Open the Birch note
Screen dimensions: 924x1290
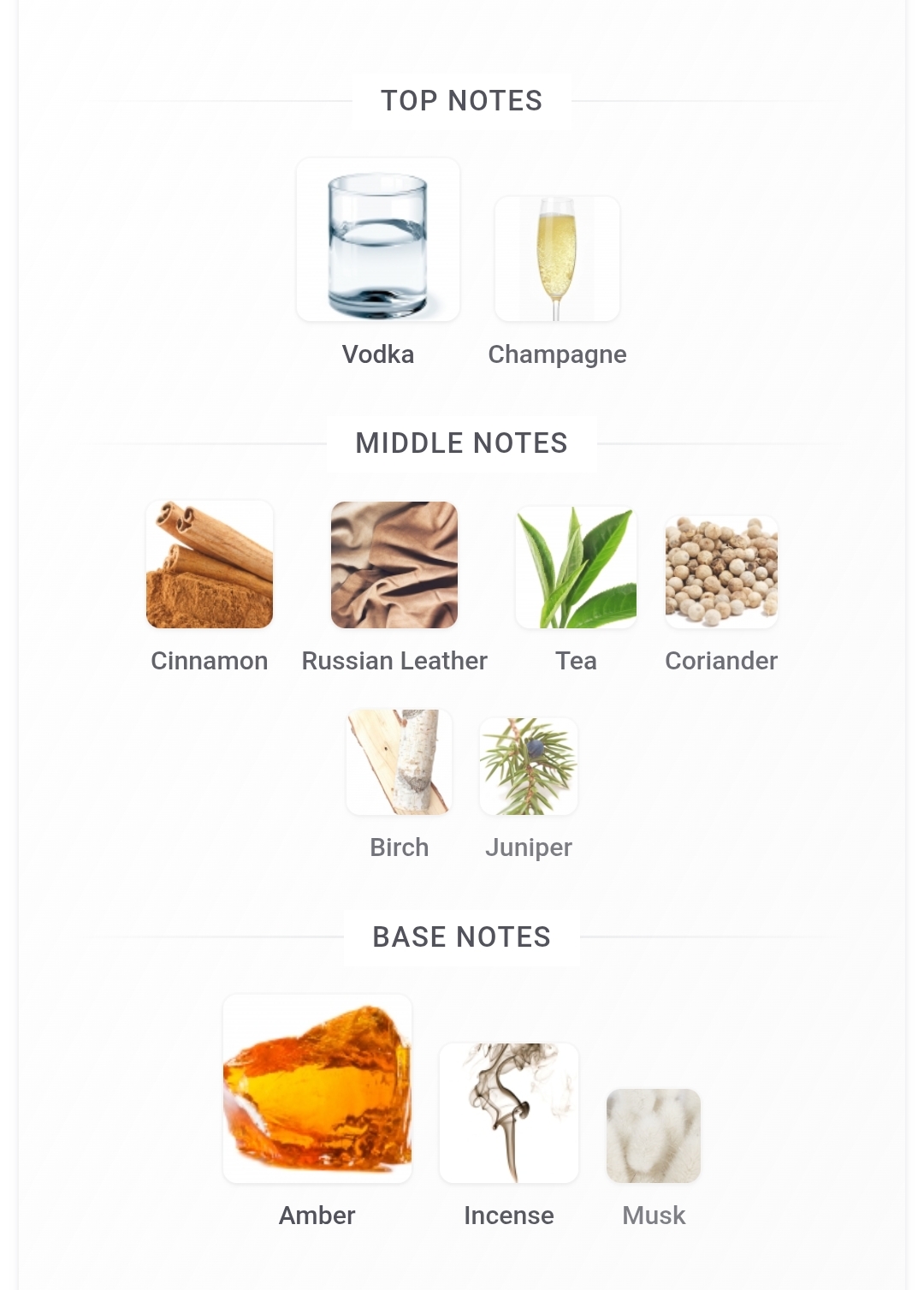click(399, 762)
